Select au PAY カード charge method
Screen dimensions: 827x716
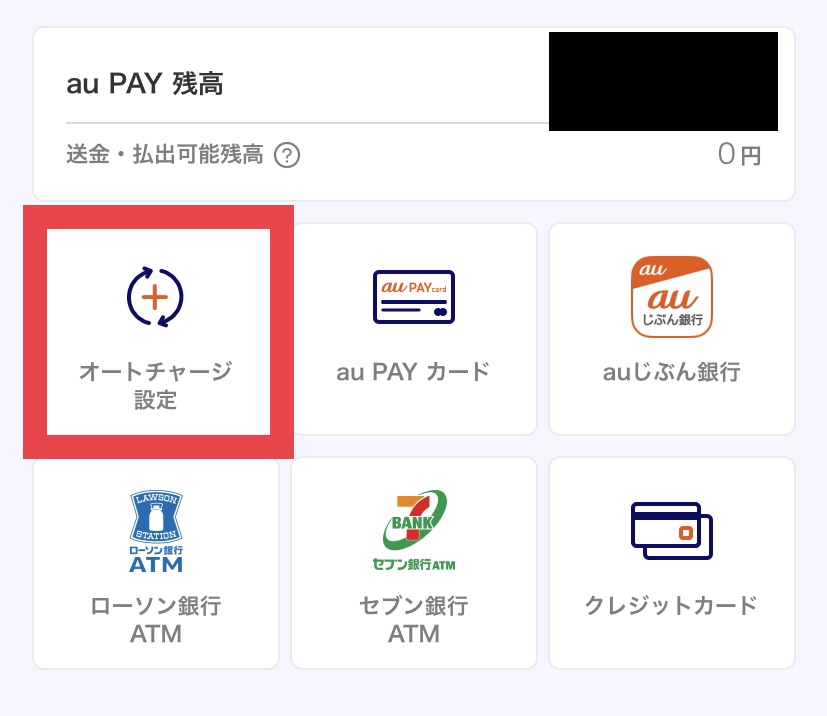tap(413, 328)
